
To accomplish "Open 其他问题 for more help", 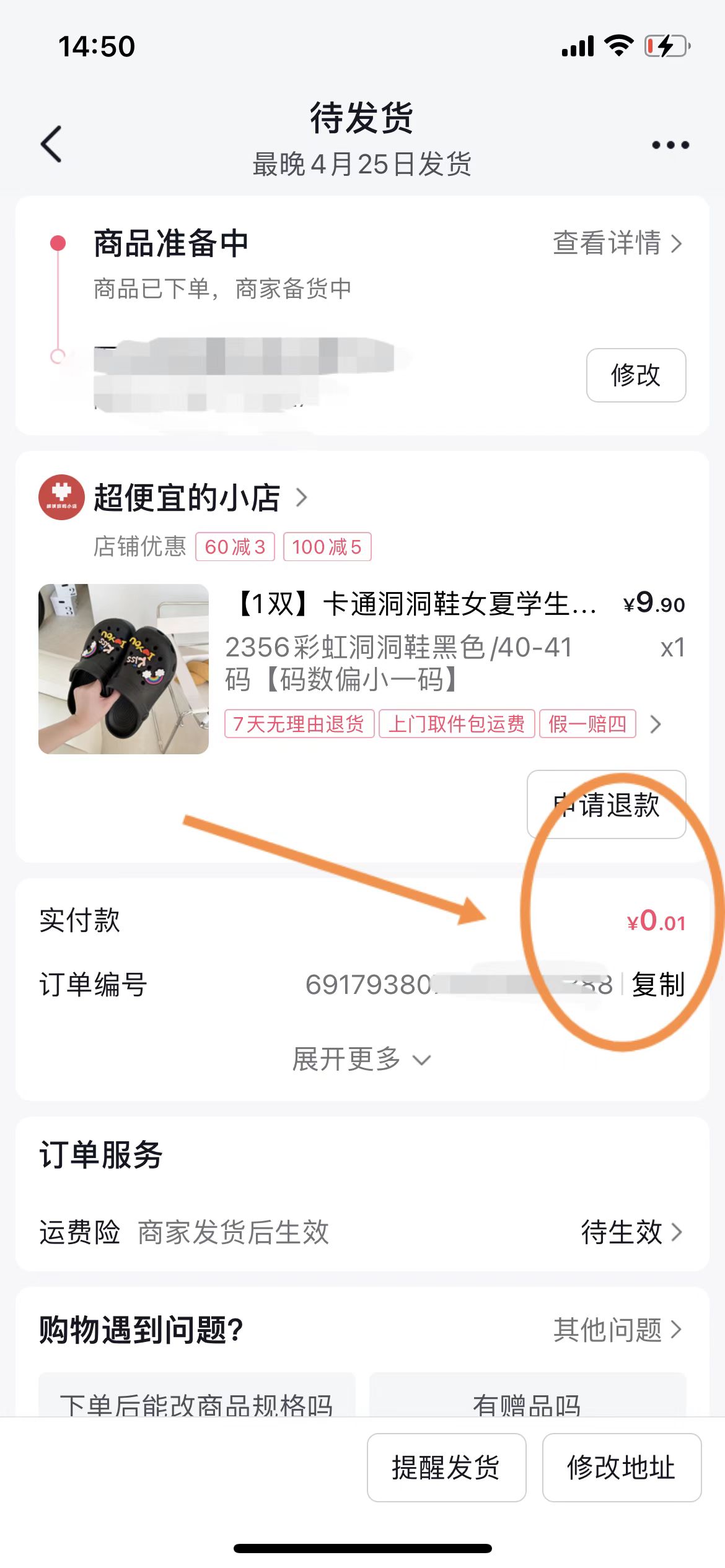I will (617, 1329).
